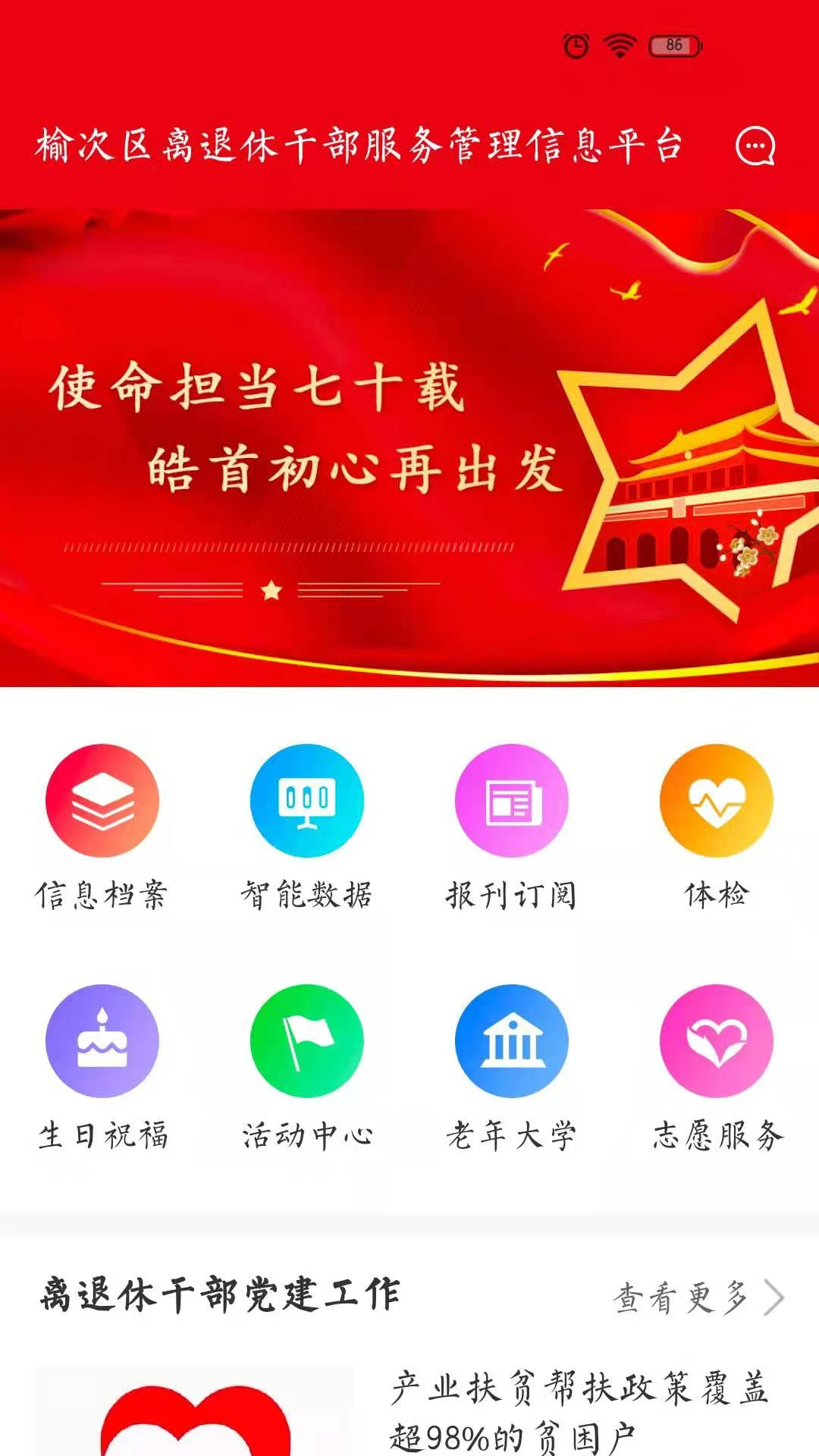Tap 查看更多 for party building work

coord(698,1297)
